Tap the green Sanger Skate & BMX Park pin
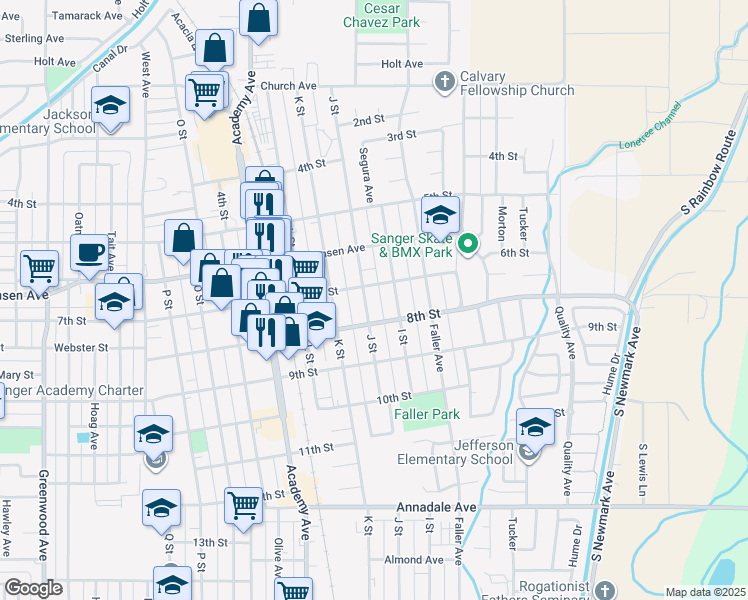Image resolution: width=748 pixels, height=600 pixels. tap(467, 244)
